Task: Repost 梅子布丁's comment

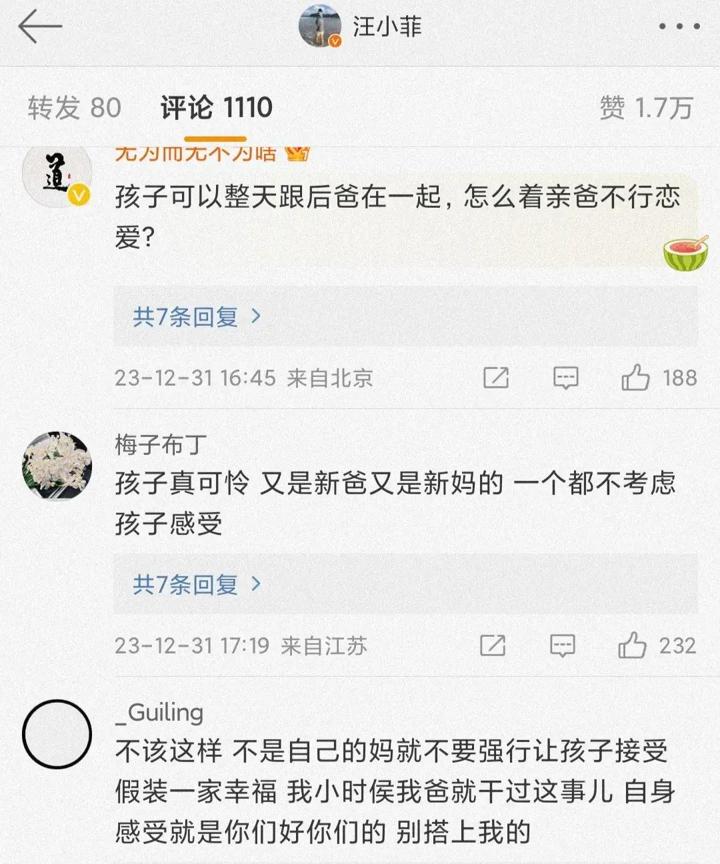Action: [492, 646]
